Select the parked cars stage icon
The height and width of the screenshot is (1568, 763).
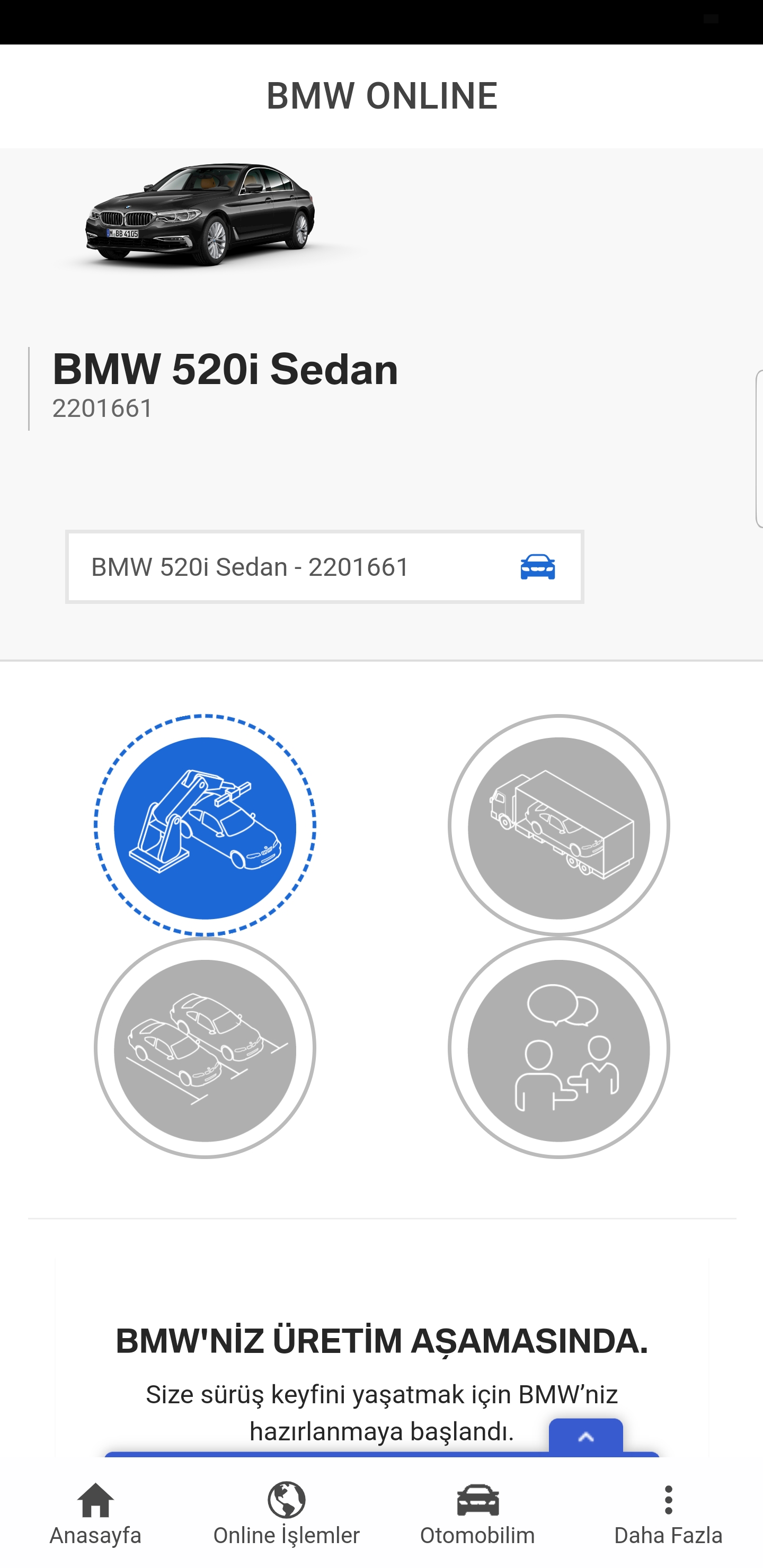pos(205,1048)
